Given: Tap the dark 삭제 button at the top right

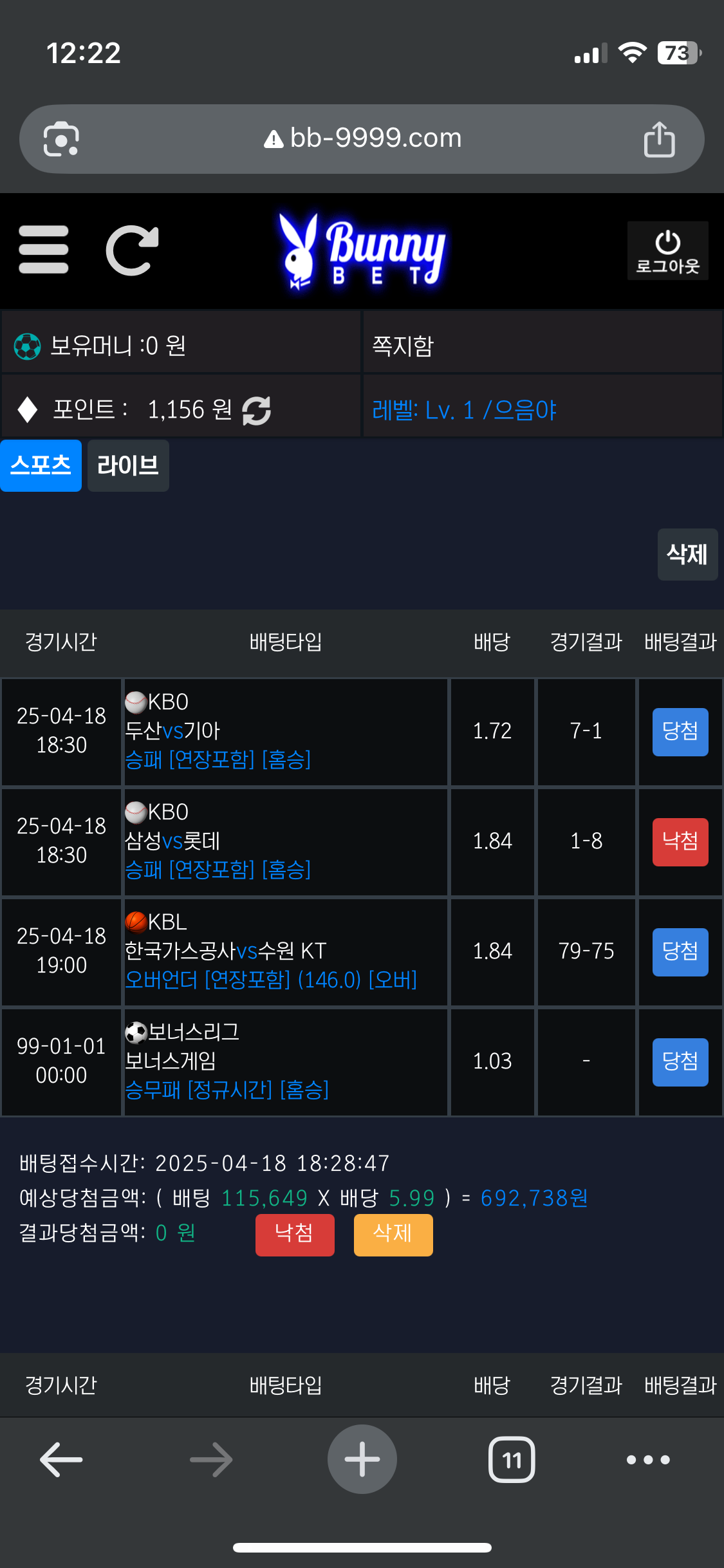Looking at the screenshot, I should pyautogui.click(x=687, y=554).
